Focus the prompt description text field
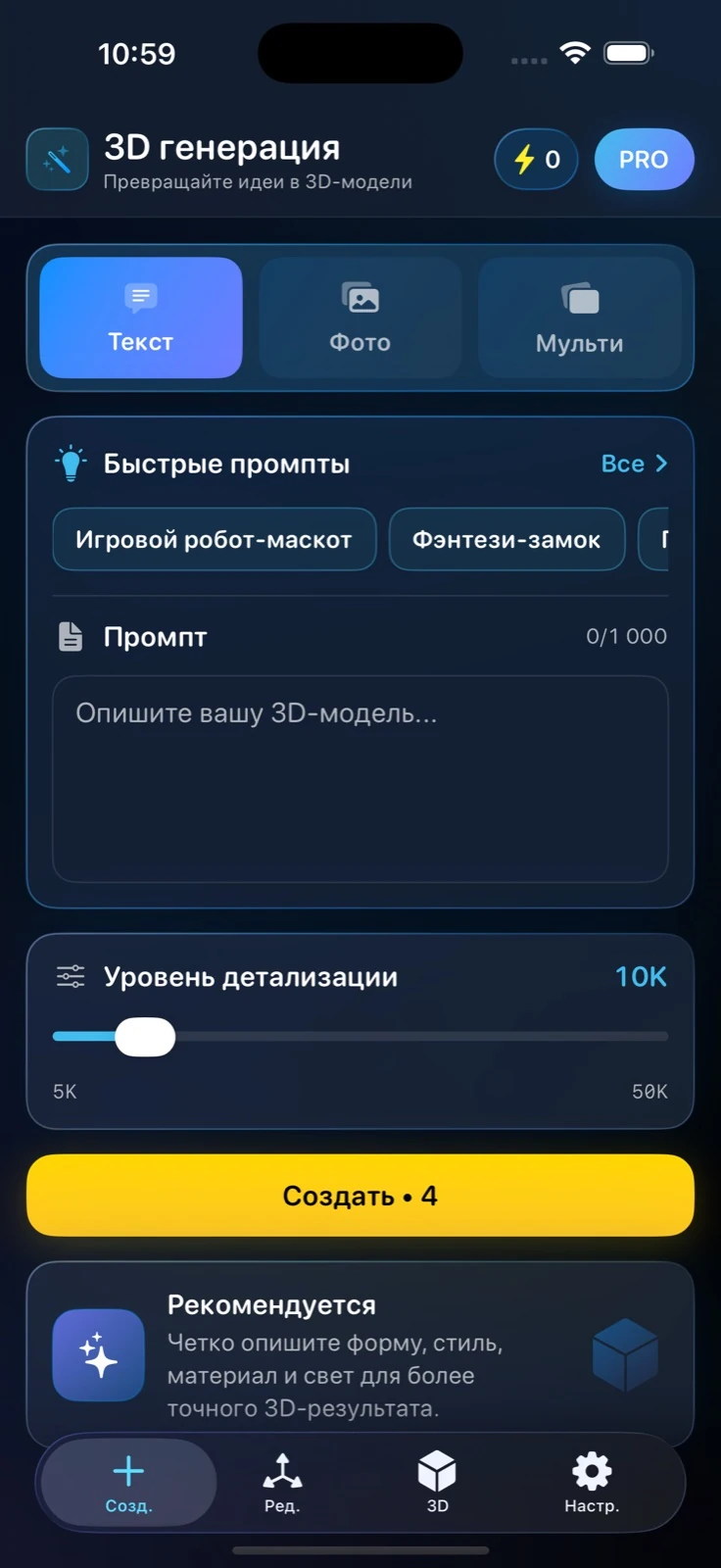 point(360,779)
